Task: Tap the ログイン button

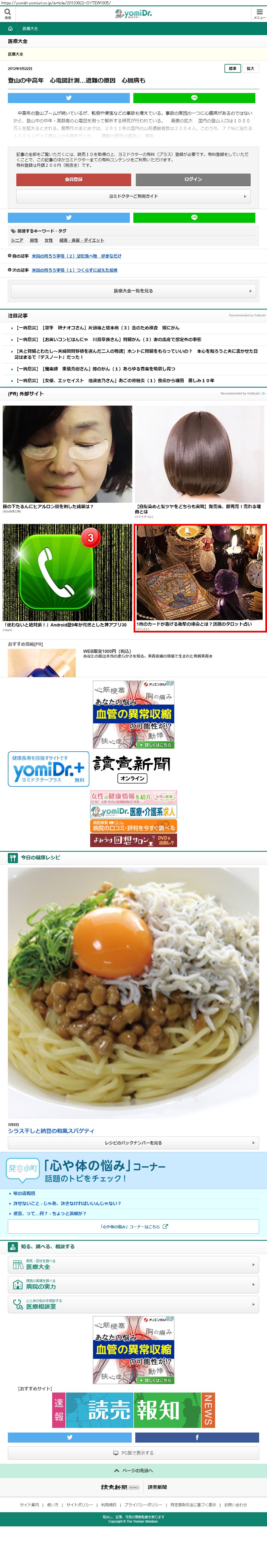Action: coord(193,180)
